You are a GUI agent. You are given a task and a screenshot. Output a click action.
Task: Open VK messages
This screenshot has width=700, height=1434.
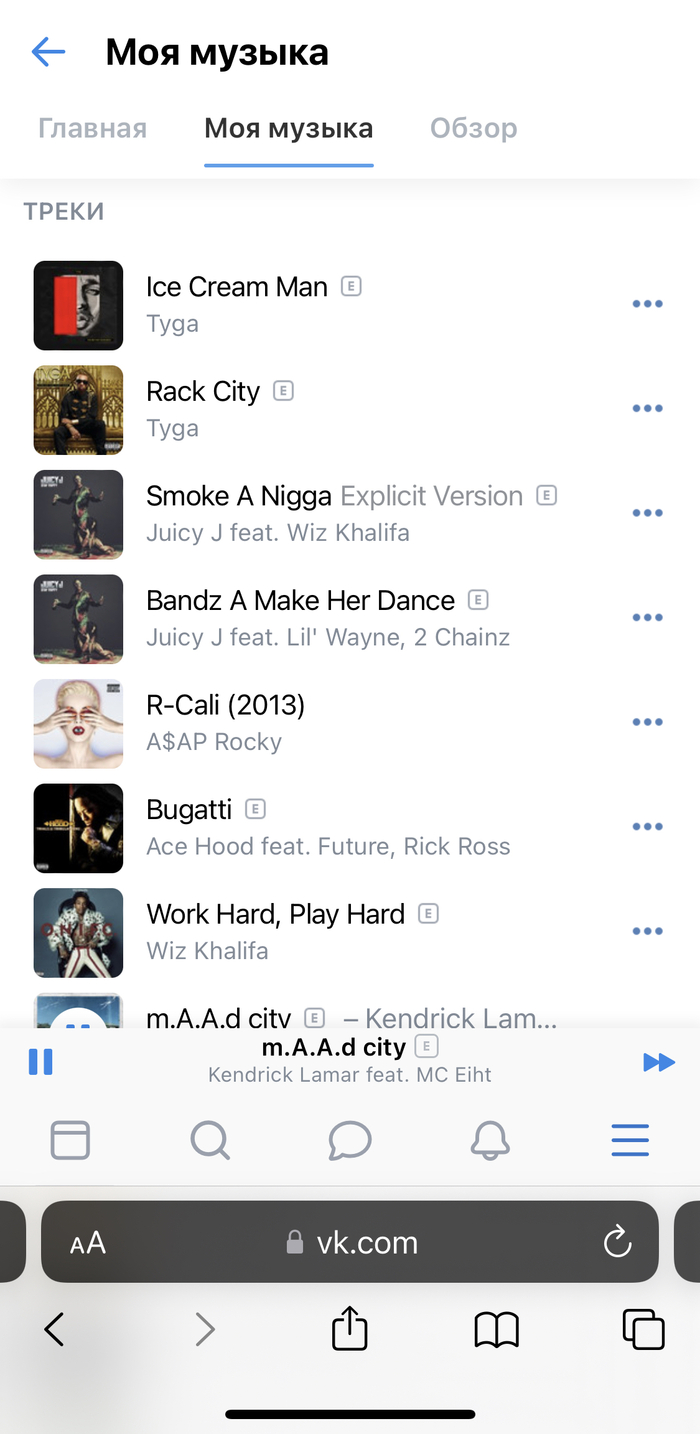click(350, 1140)
